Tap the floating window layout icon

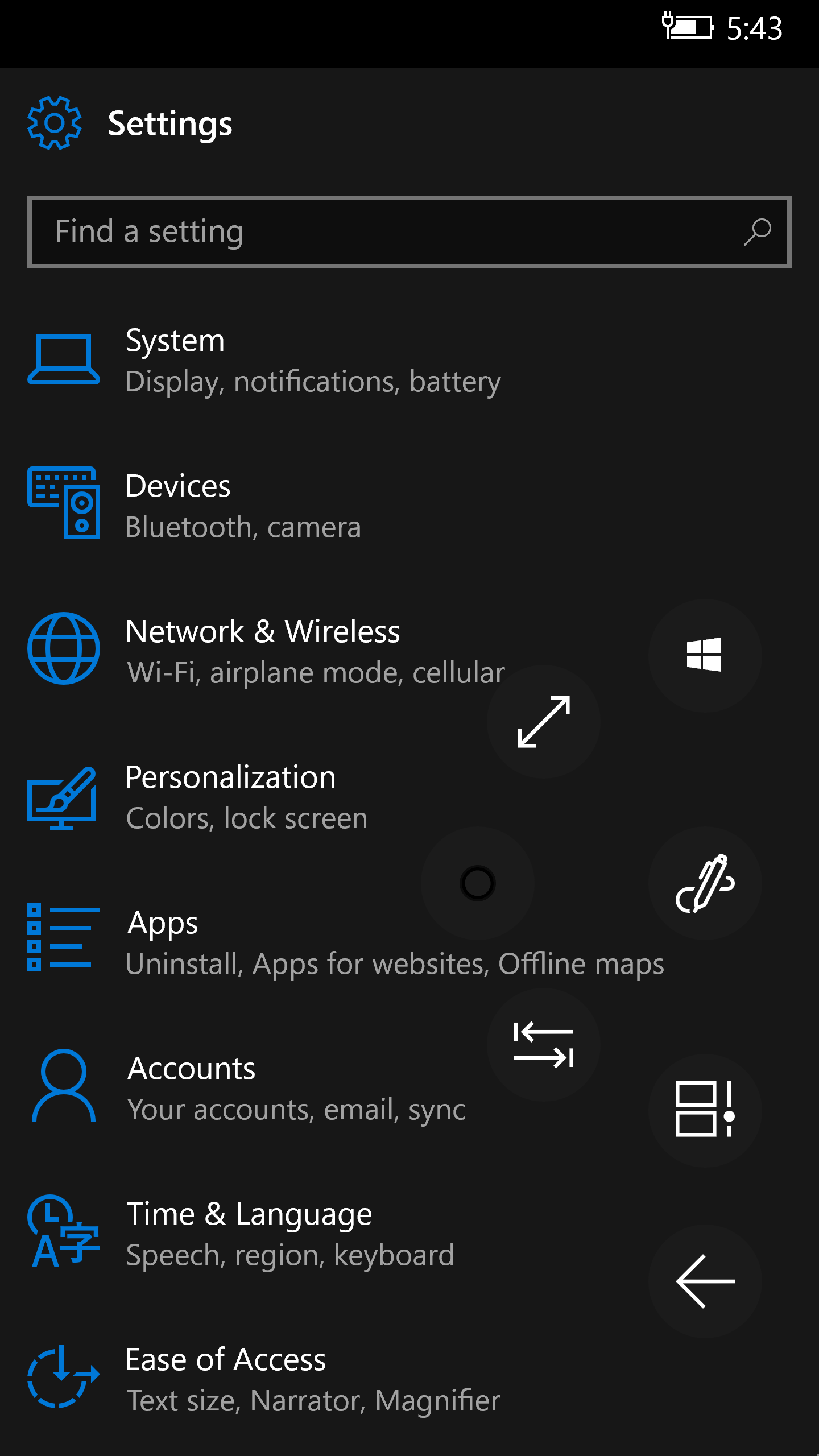[705, 1110]
